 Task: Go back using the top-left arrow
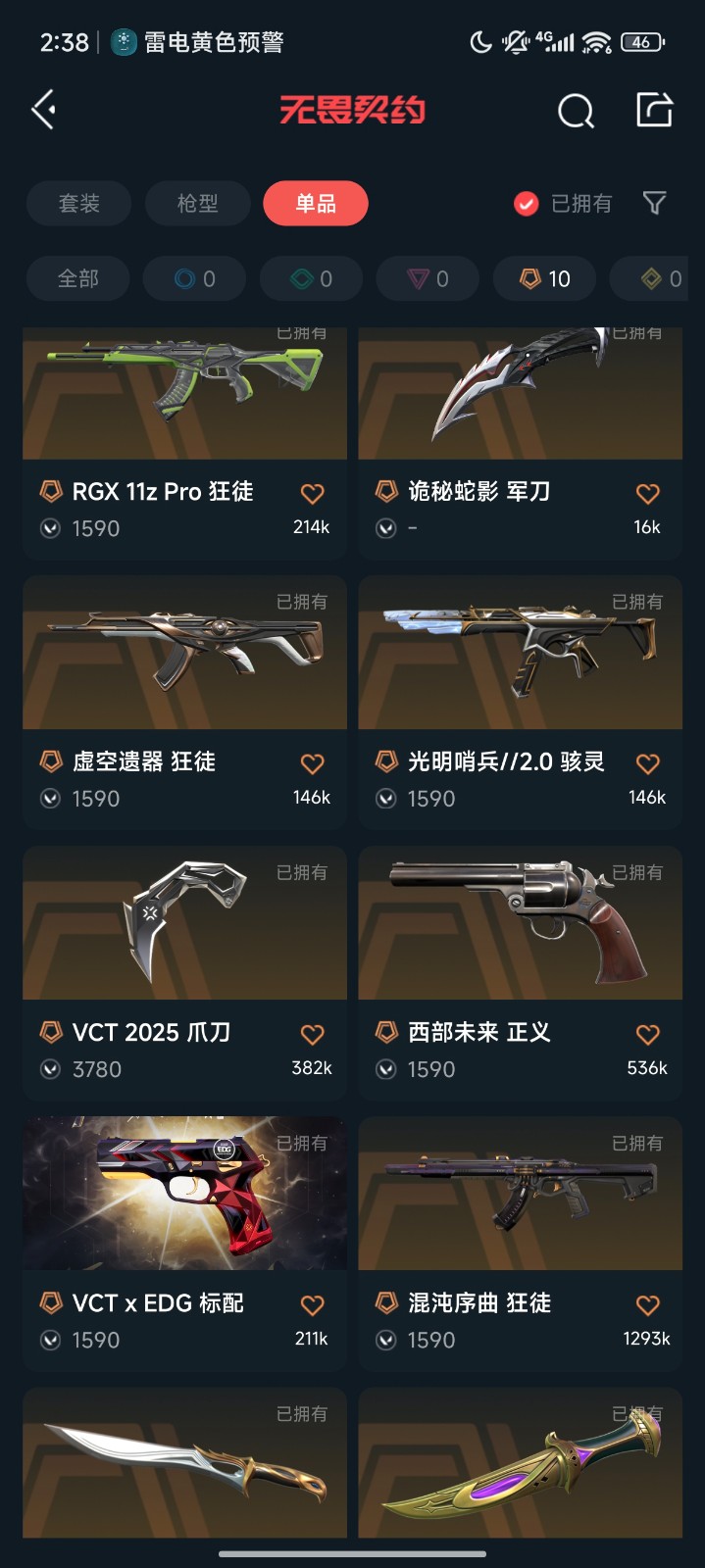tap(44, 110)
